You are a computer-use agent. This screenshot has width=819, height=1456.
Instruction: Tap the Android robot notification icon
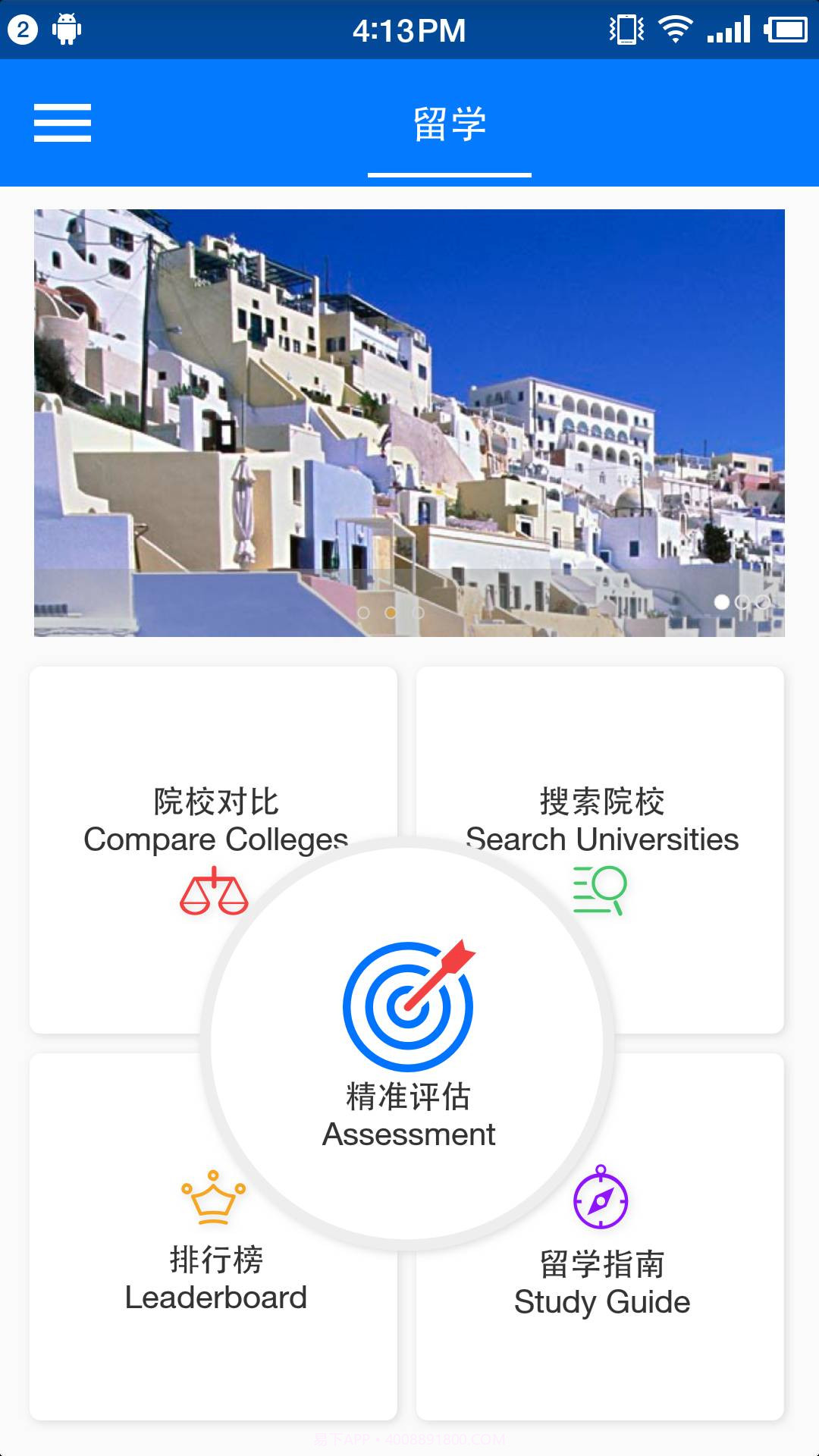[64, 30]
